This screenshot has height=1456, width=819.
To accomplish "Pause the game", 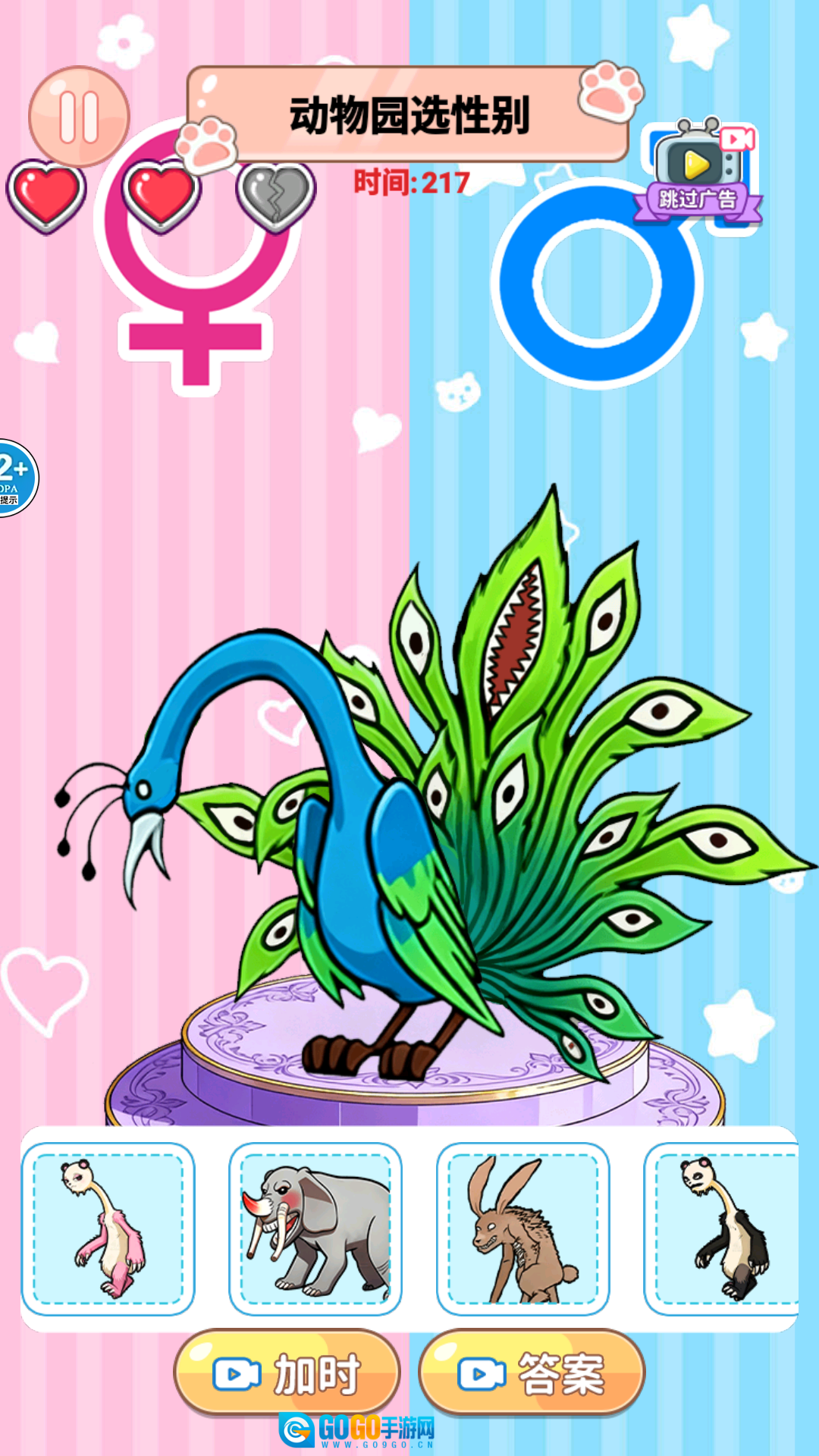I will point(79,117).
